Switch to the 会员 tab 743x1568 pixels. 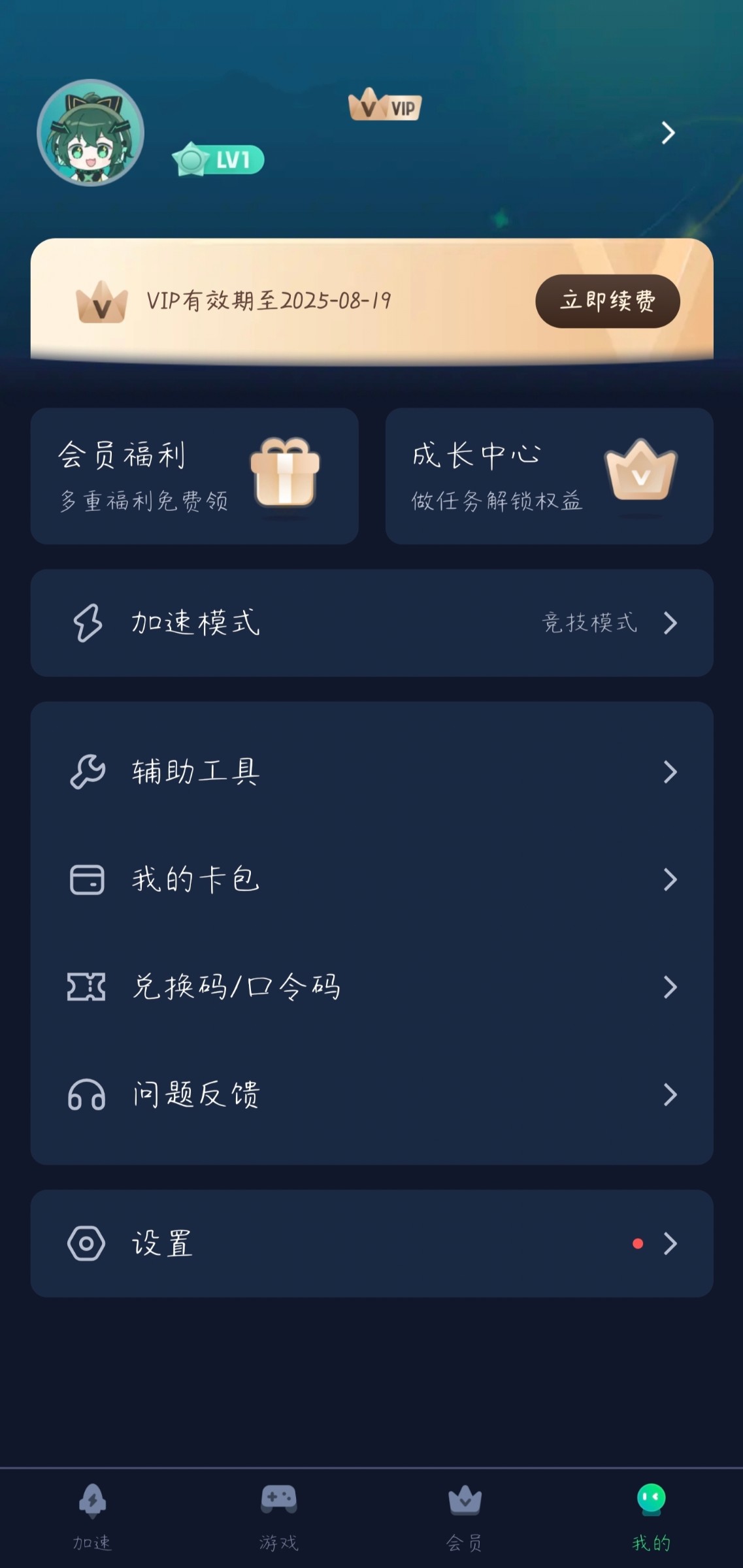pos(464,1517)
